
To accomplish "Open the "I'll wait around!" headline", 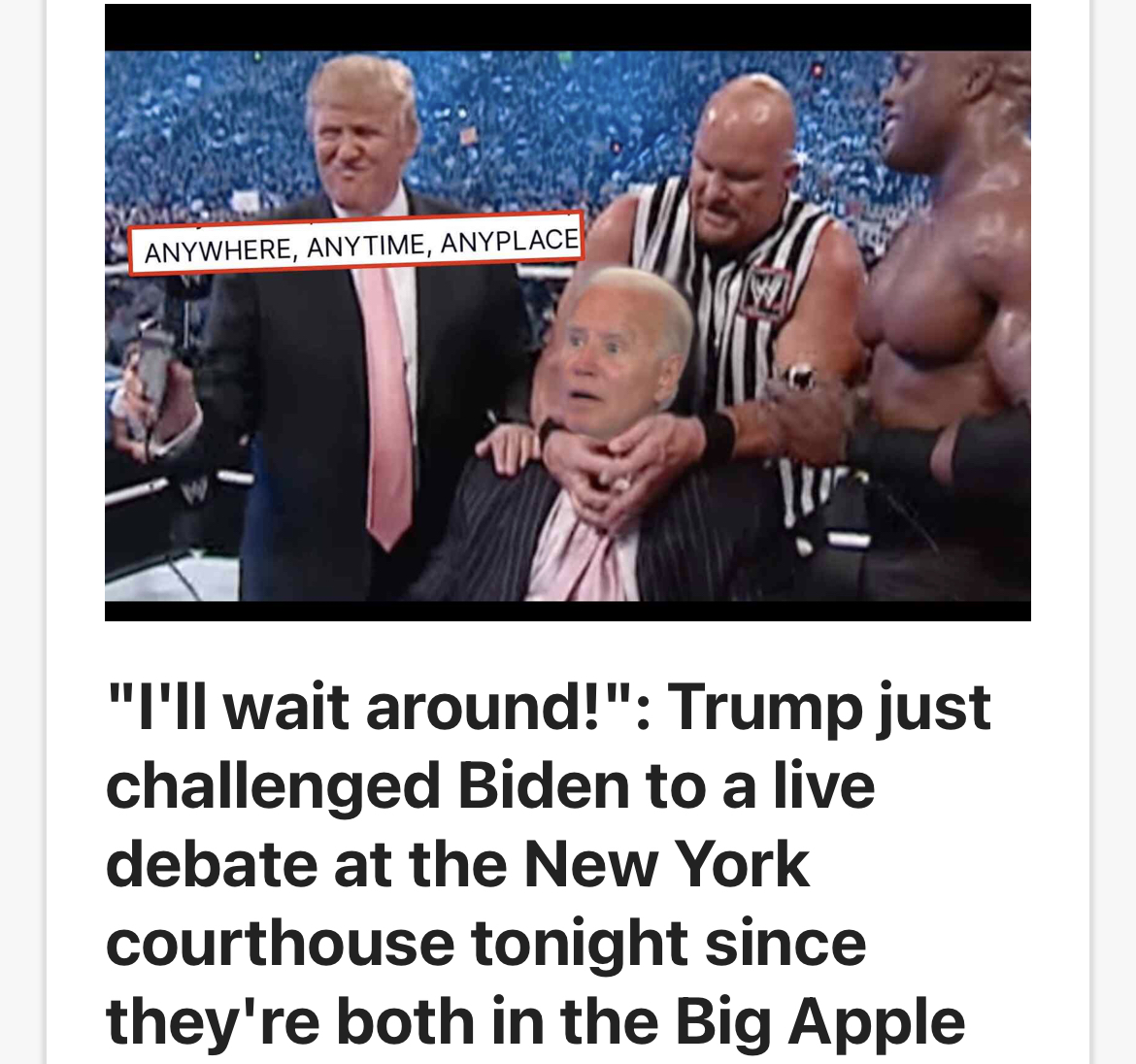I will [548, 863].
